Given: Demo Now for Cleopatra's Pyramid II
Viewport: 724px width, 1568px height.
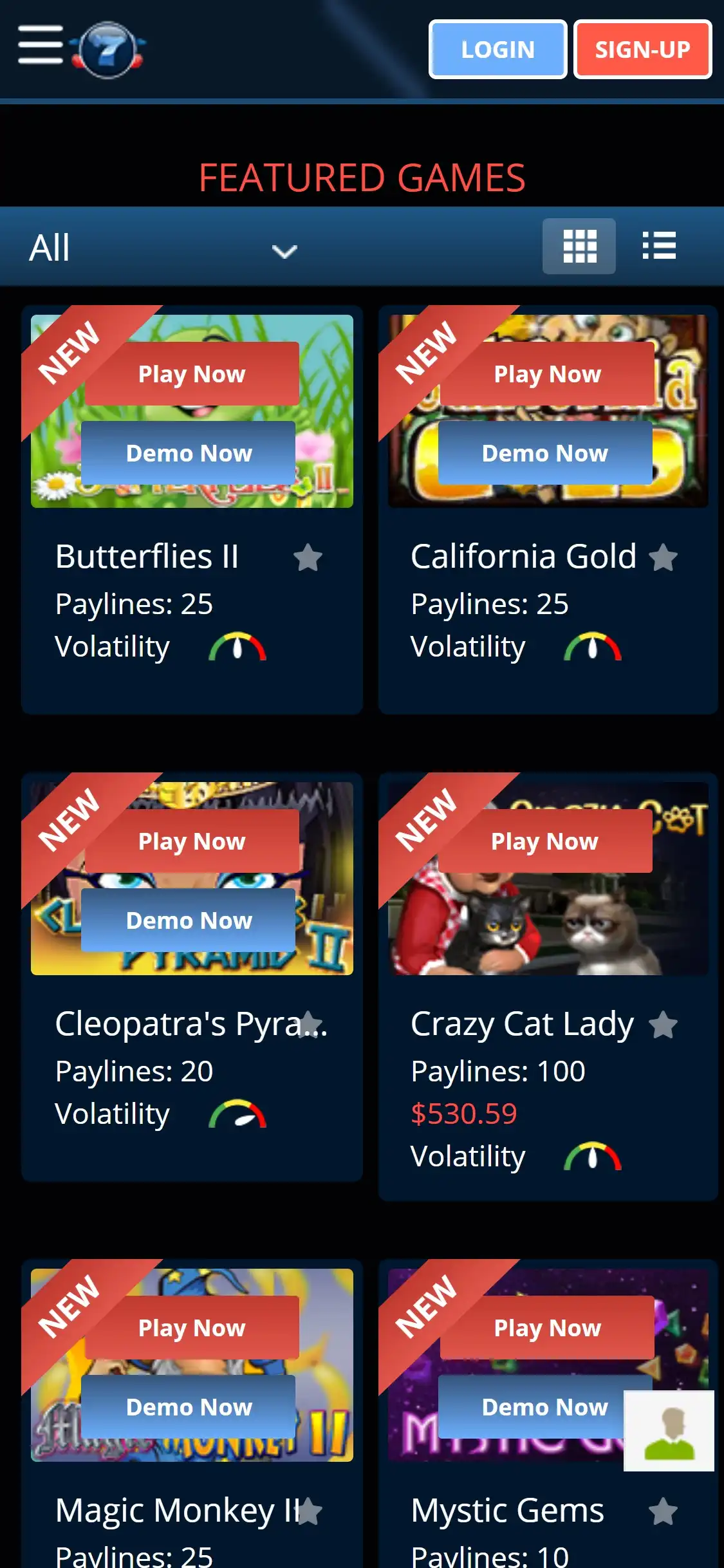Looking at the screenshot, I should click(189, 920).
